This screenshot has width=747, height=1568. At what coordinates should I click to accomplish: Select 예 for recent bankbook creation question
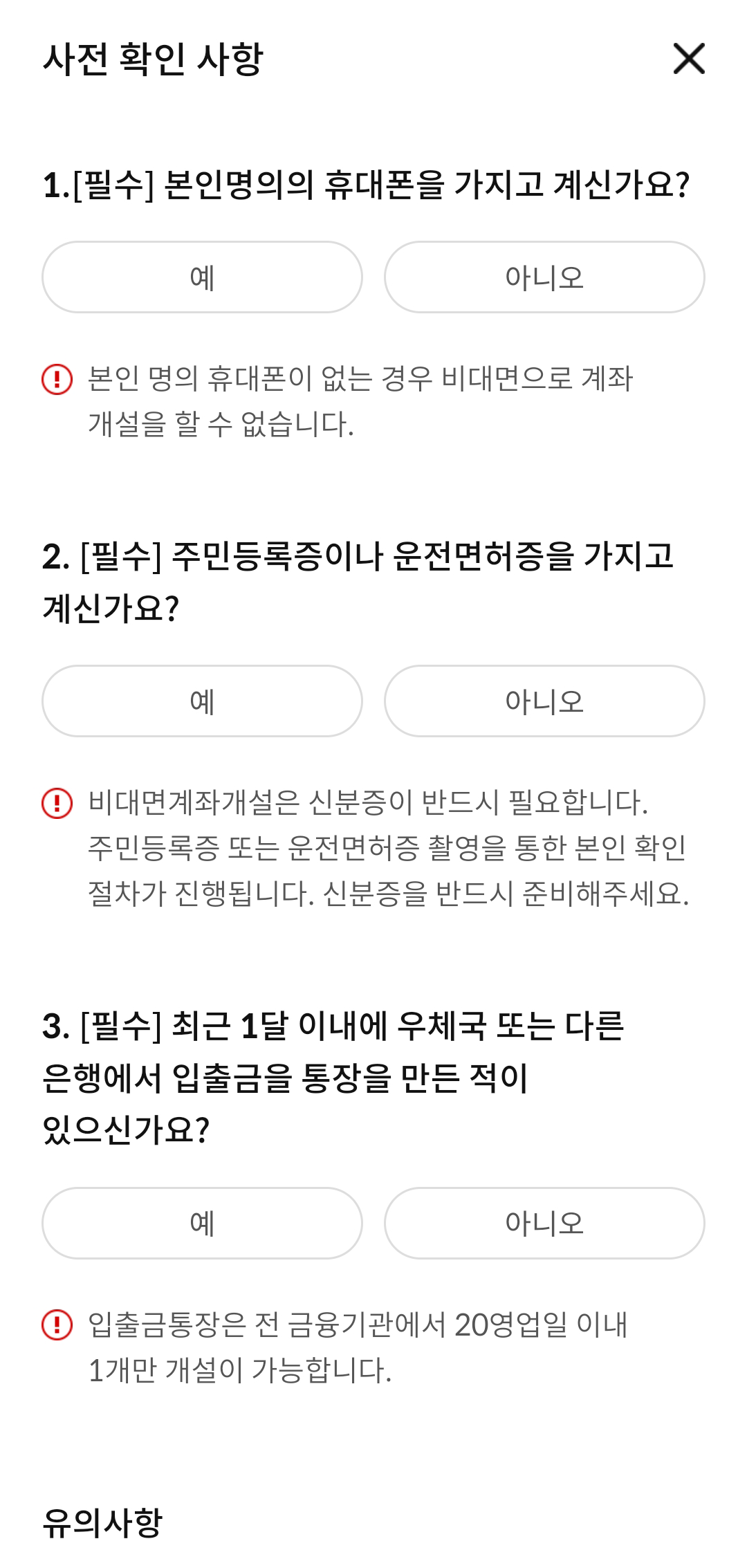[x=203, y=1223]
